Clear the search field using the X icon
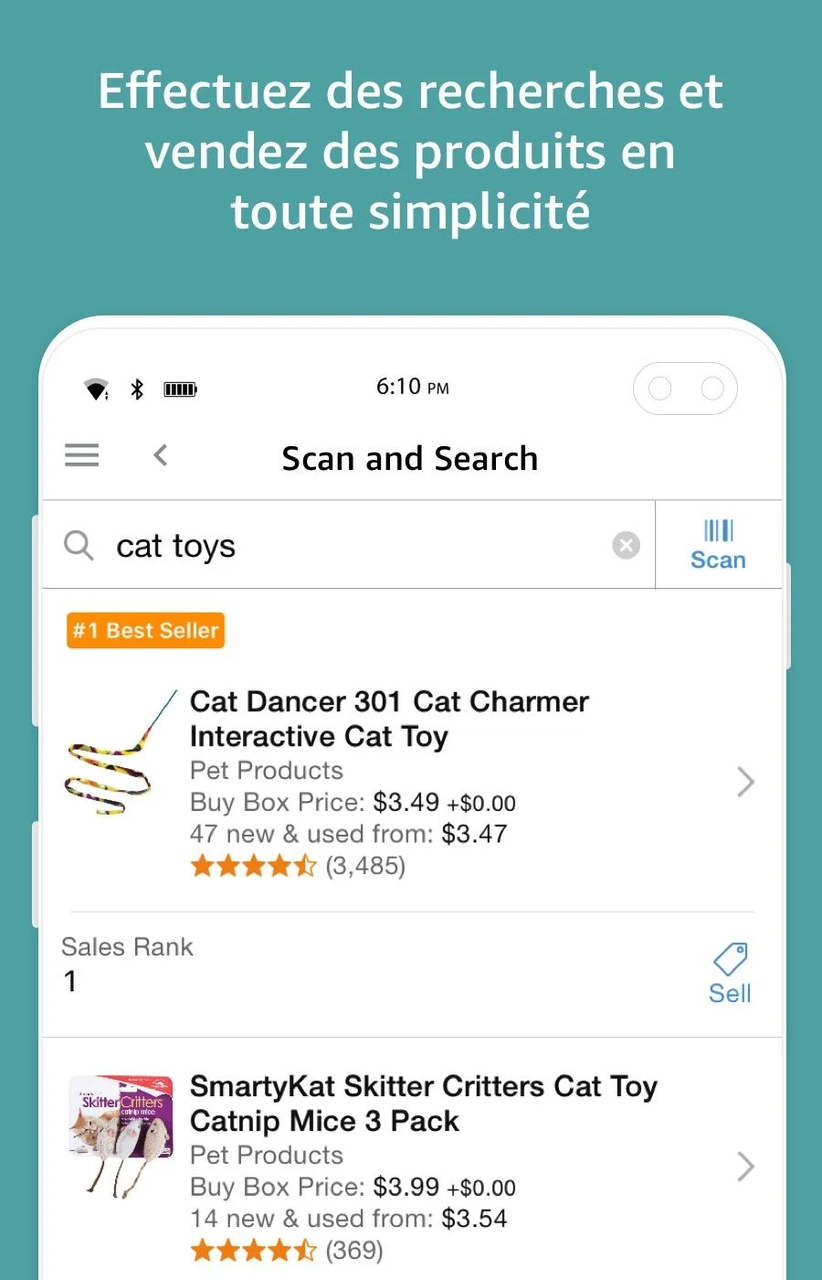Screen dimensions: 822x1280 pyautogui.click(x=626, y=545)
